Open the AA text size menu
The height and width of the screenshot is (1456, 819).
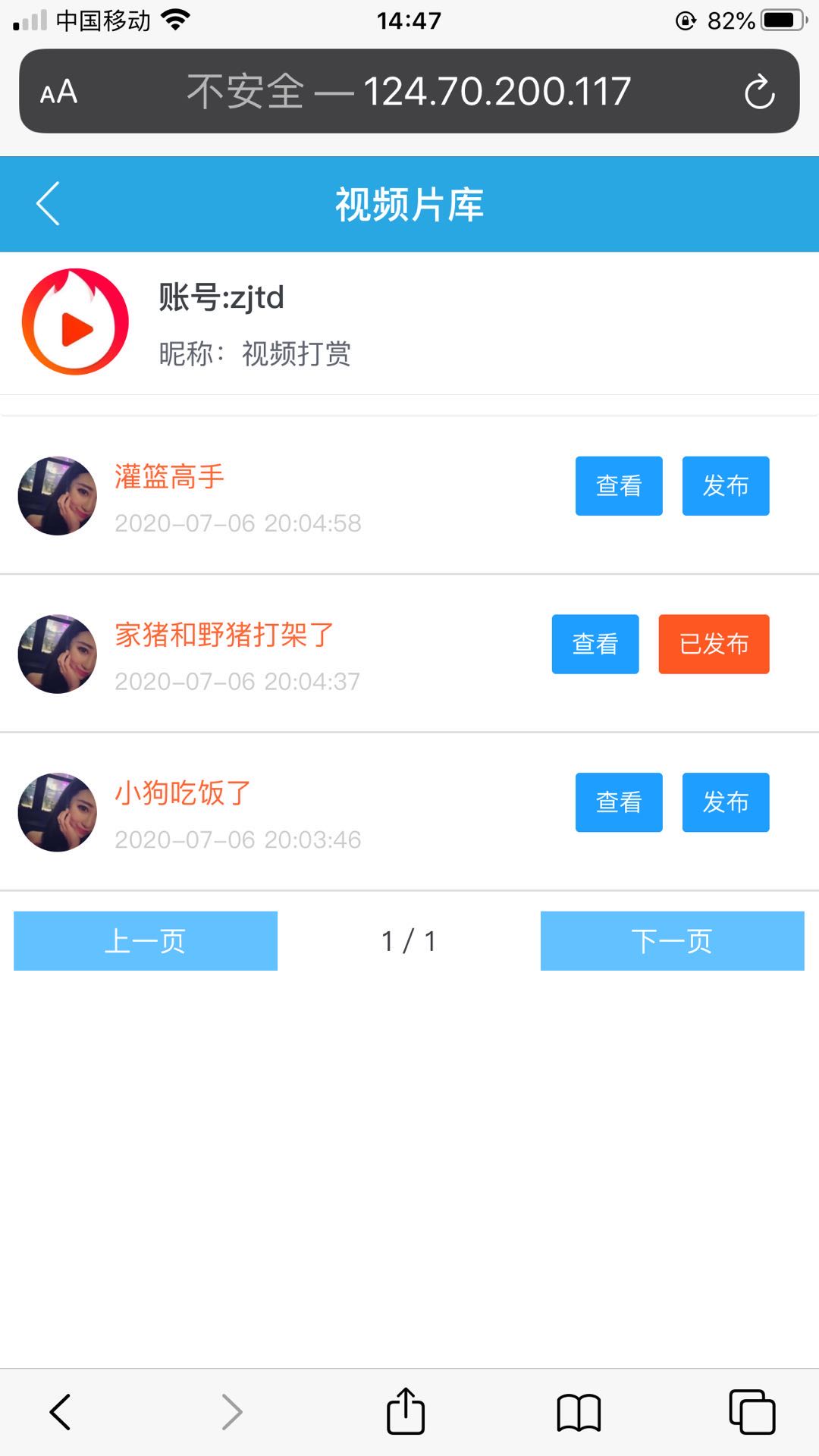(x=58, y=93)
